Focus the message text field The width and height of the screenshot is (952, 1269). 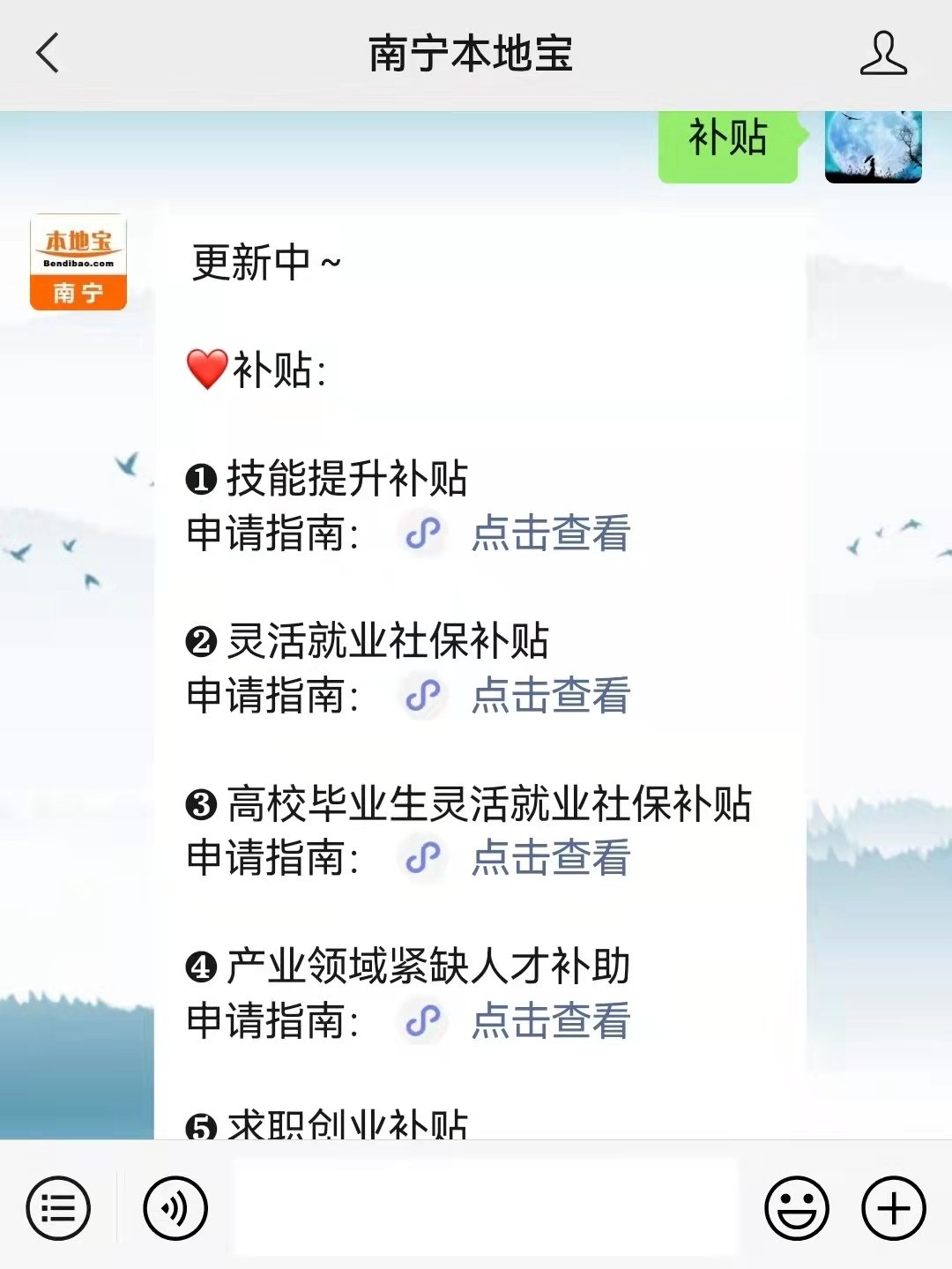click(x=485, y=1207)
